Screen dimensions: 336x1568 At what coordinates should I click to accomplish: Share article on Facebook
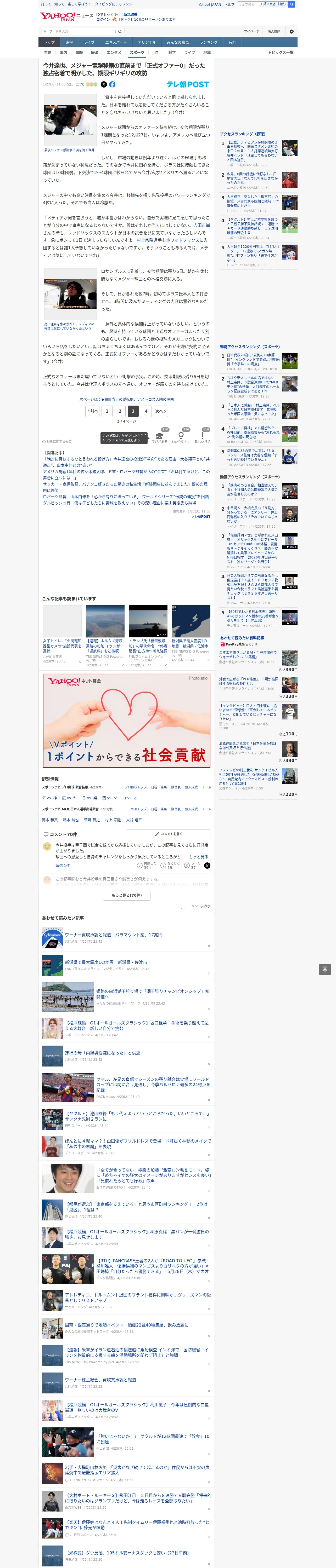pos(112,85)
